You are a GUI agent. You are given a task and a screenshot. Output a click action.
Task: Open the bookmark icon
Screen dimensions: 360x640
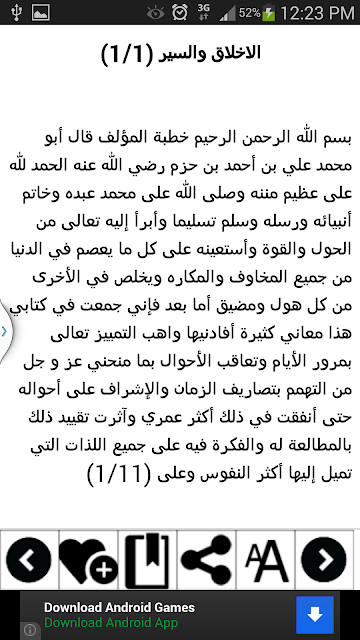(x=147, y=560)
